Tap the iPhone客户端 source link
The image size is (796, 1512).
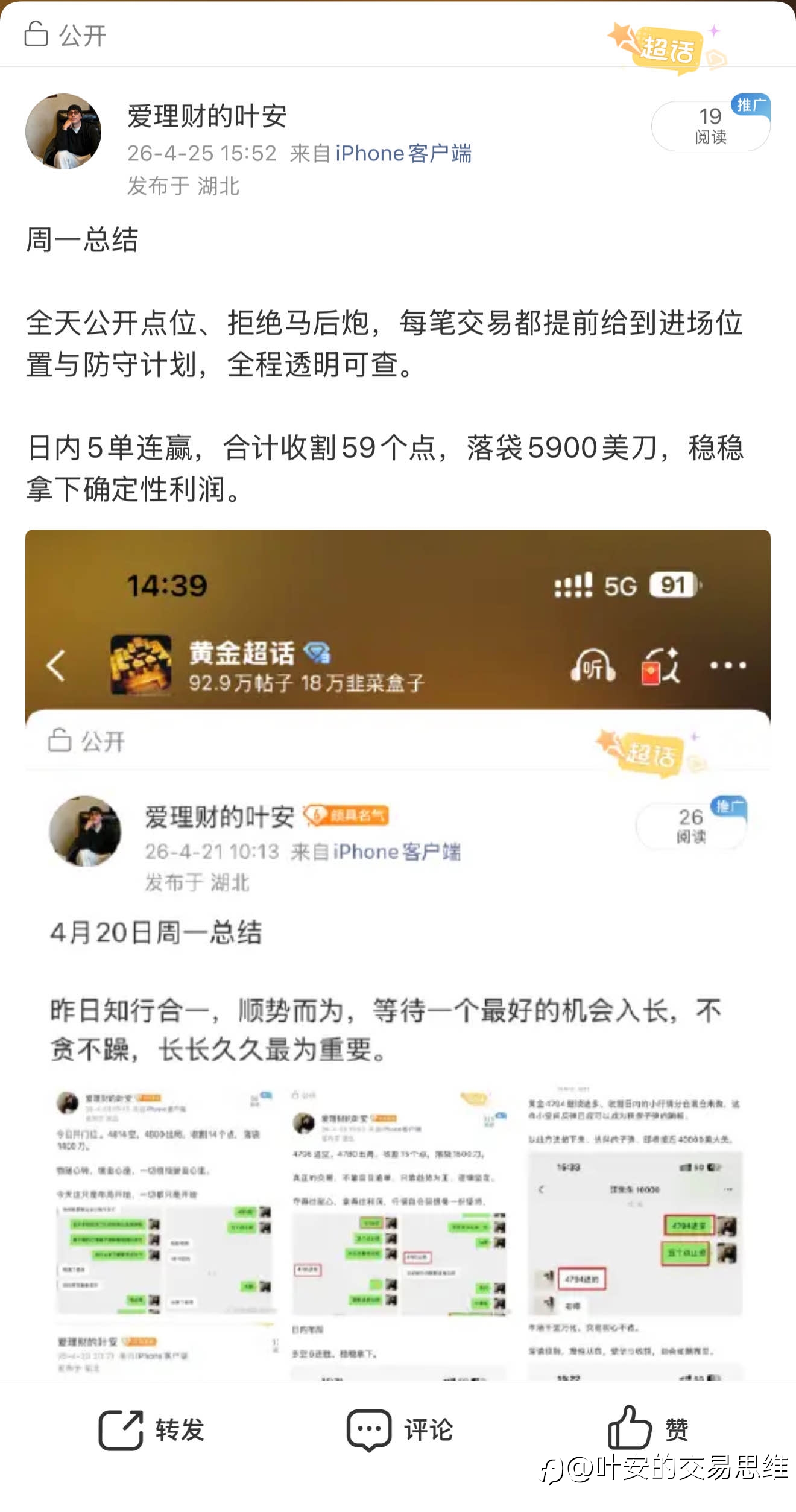(403, 153)
